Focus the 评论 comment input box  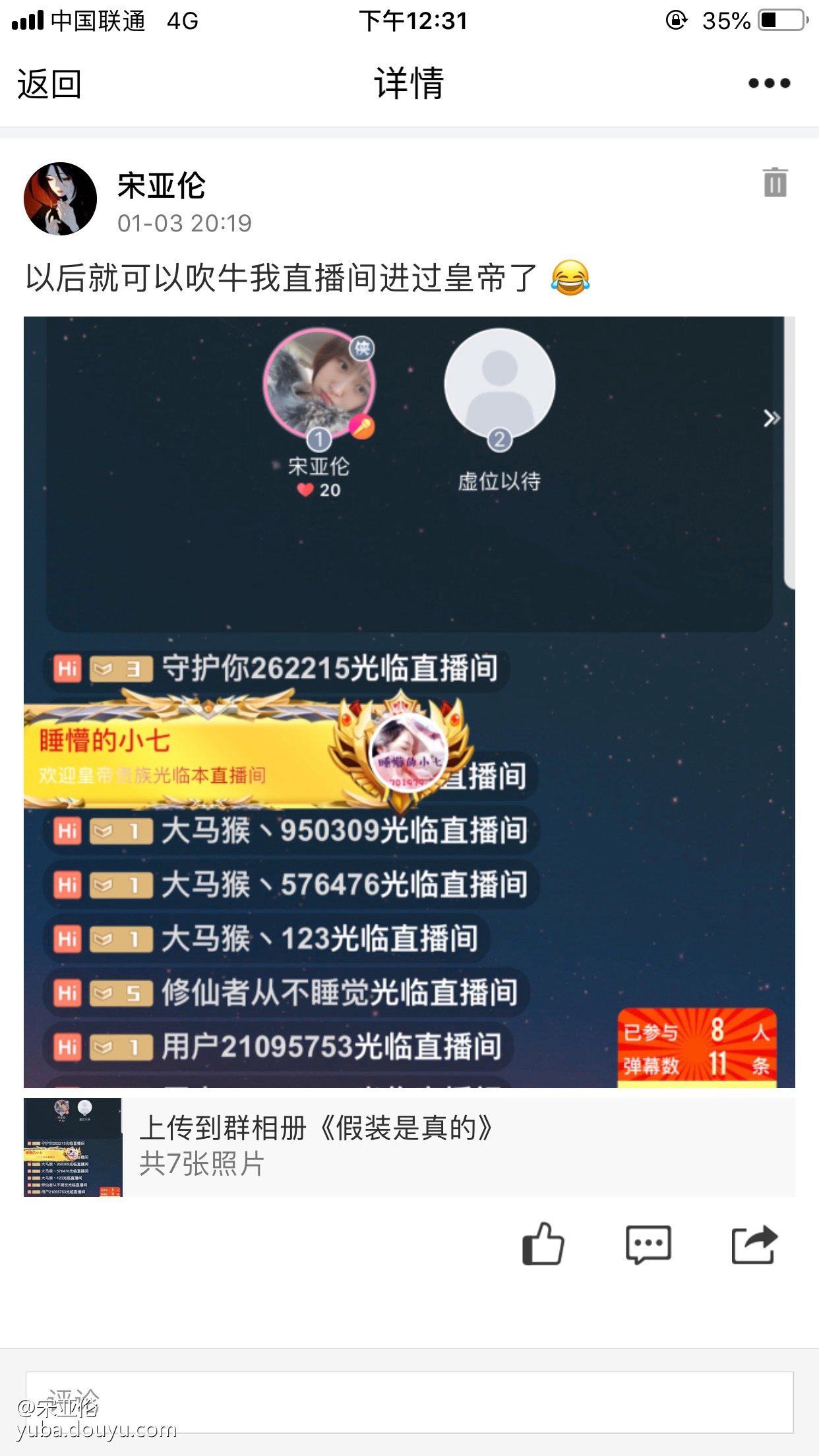409,1402
